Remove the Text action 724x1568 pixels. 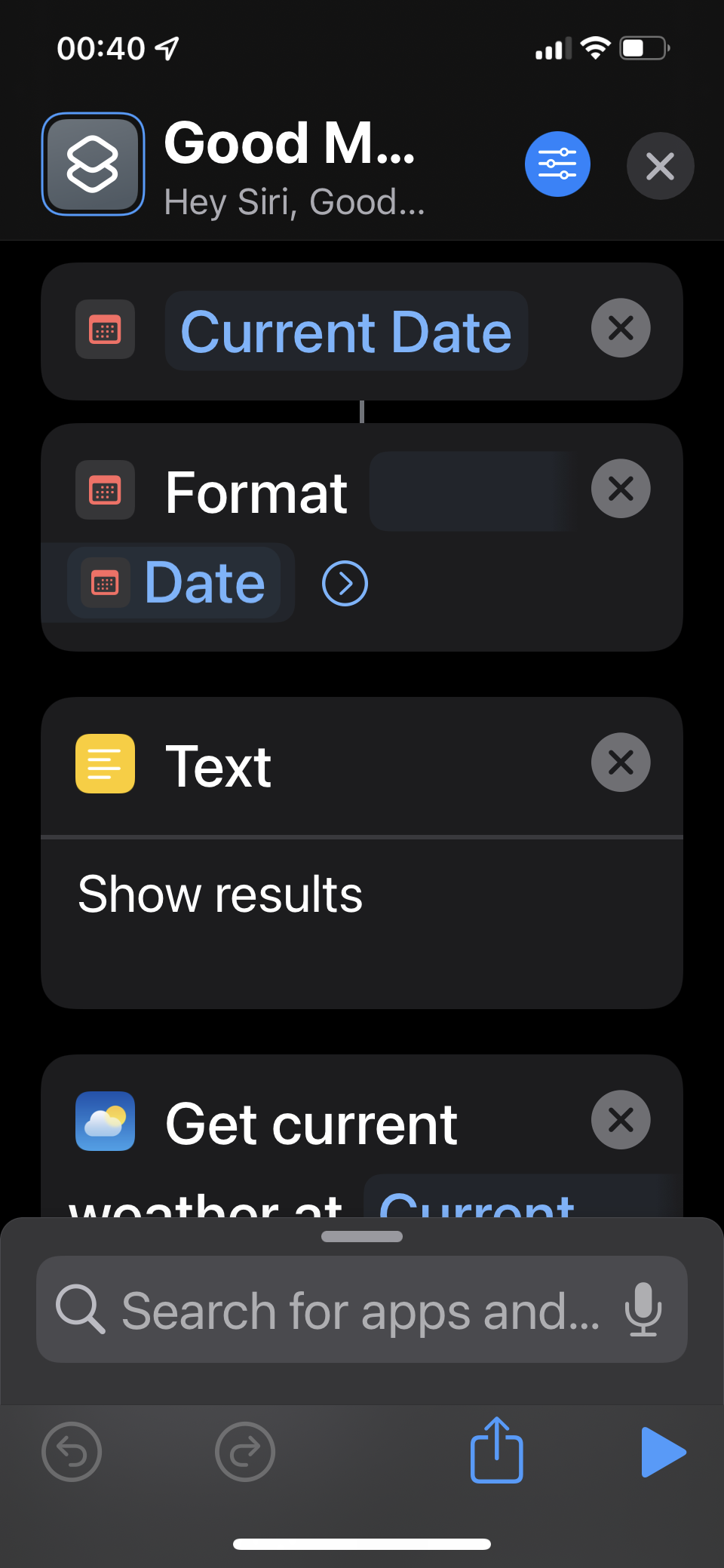tap(621, 763)
